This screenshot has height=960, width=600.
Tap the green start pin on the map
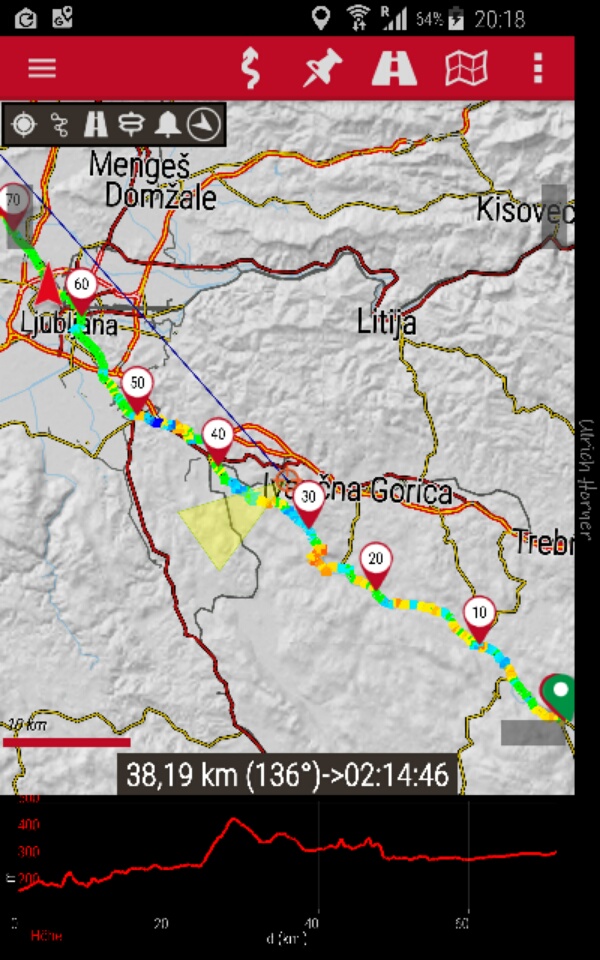[558, 697]
